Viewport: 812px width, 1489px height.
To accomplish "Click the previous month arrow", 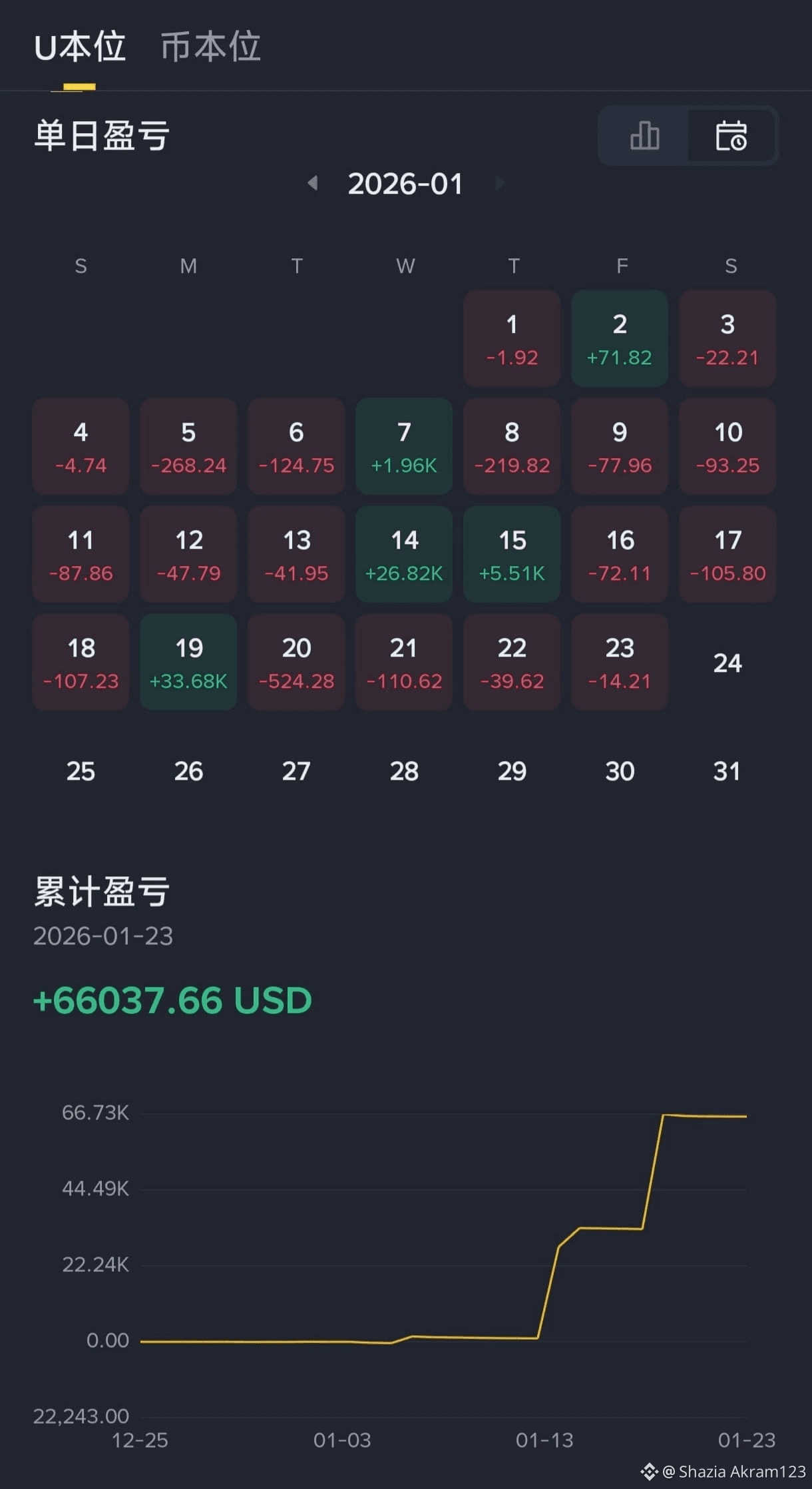I will [313, 184].
